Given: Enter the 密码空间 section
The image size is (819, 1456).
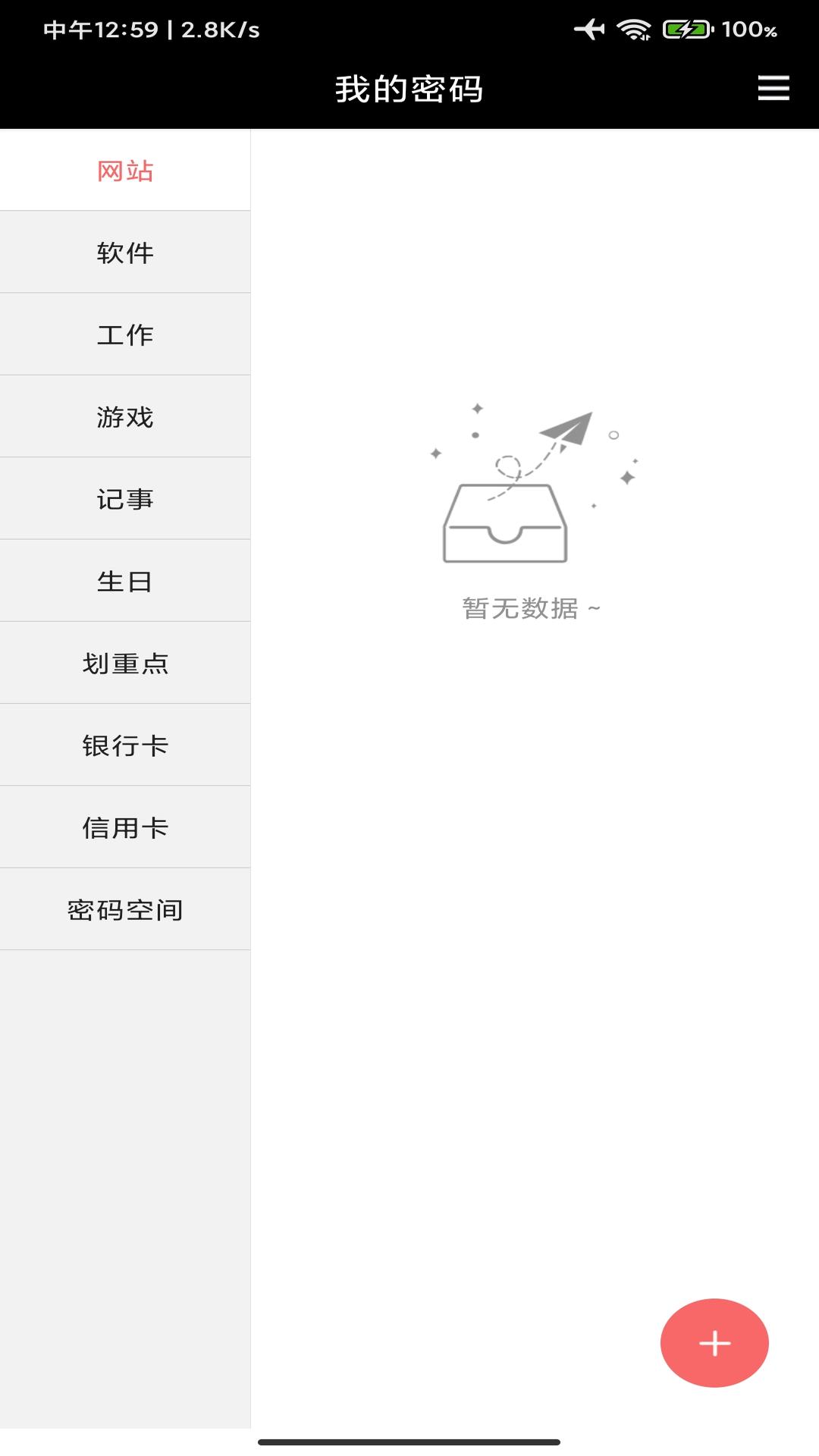Looking at the screenshot, I should tap(125, 908).
